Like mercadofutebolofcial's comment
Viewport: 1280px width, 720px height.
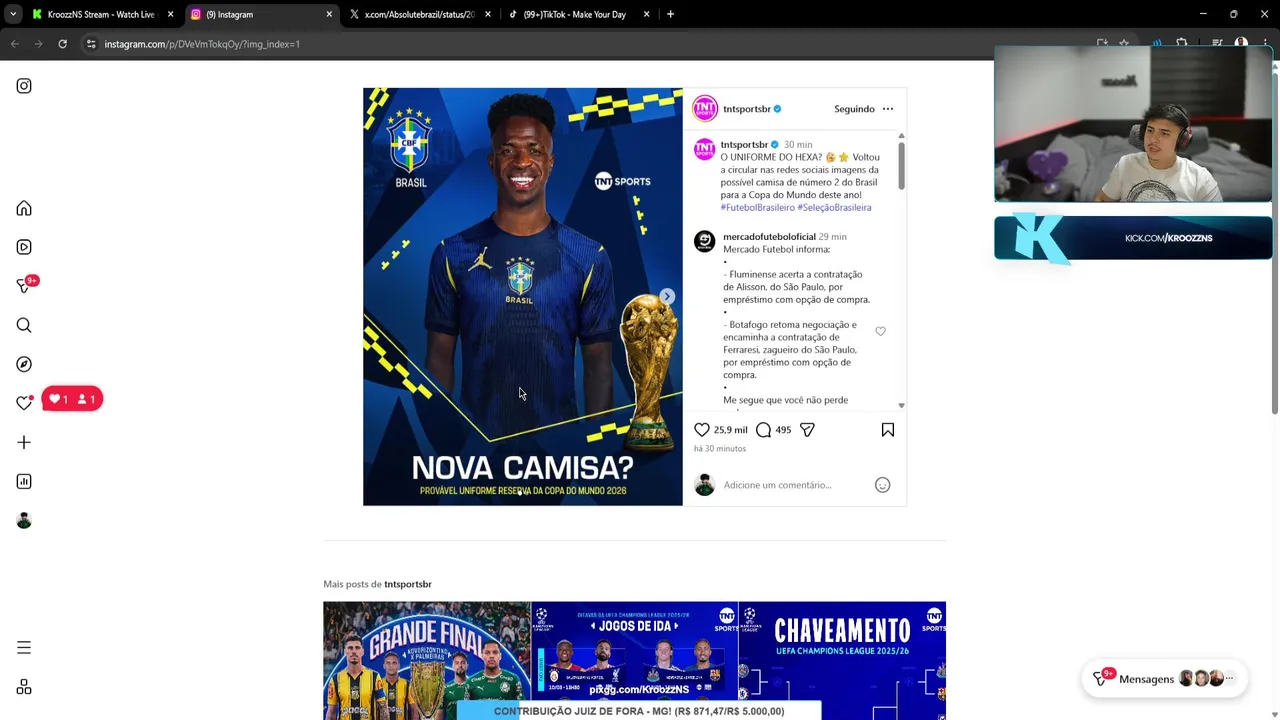pyautogui.click(x=880, y=331)
